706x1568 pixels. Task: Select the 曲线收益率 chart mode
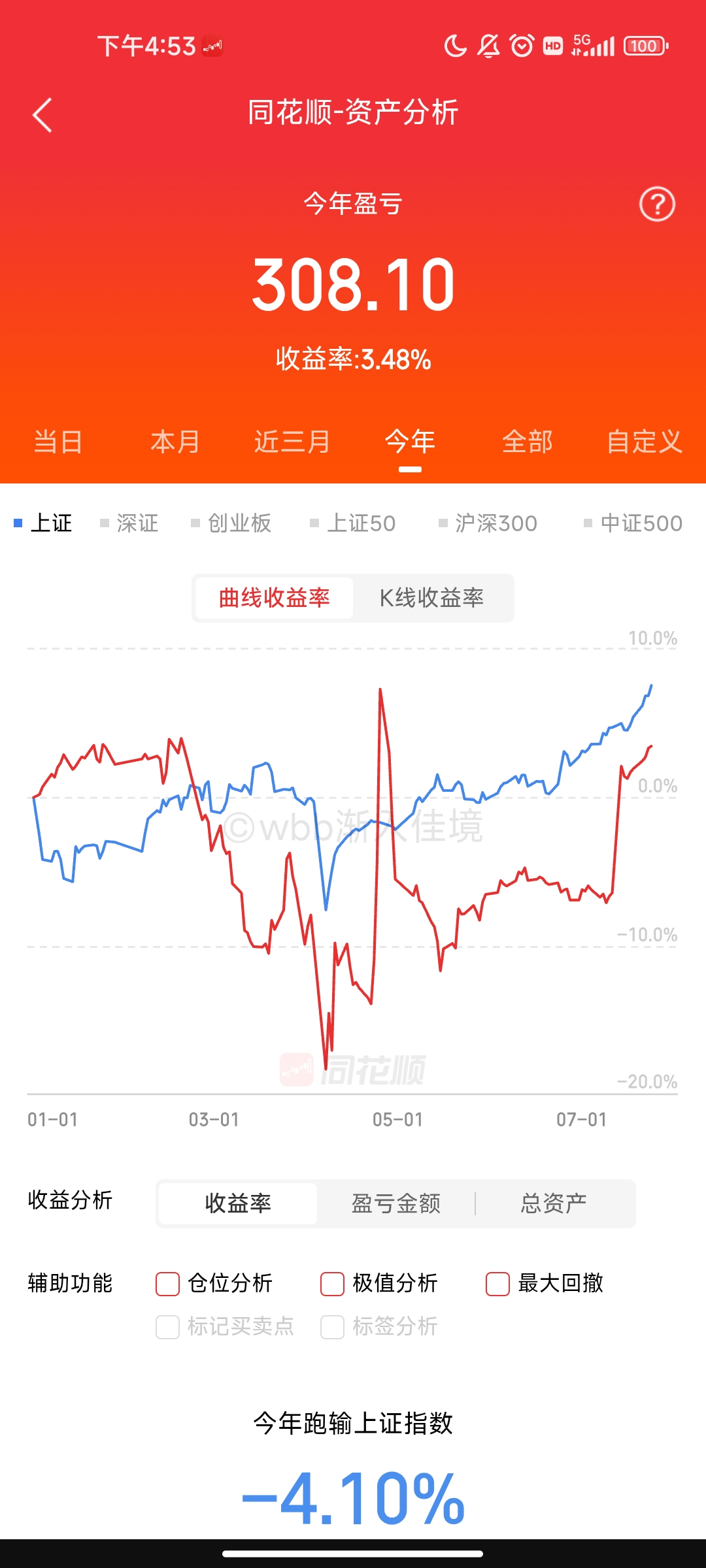coord(274,598)
